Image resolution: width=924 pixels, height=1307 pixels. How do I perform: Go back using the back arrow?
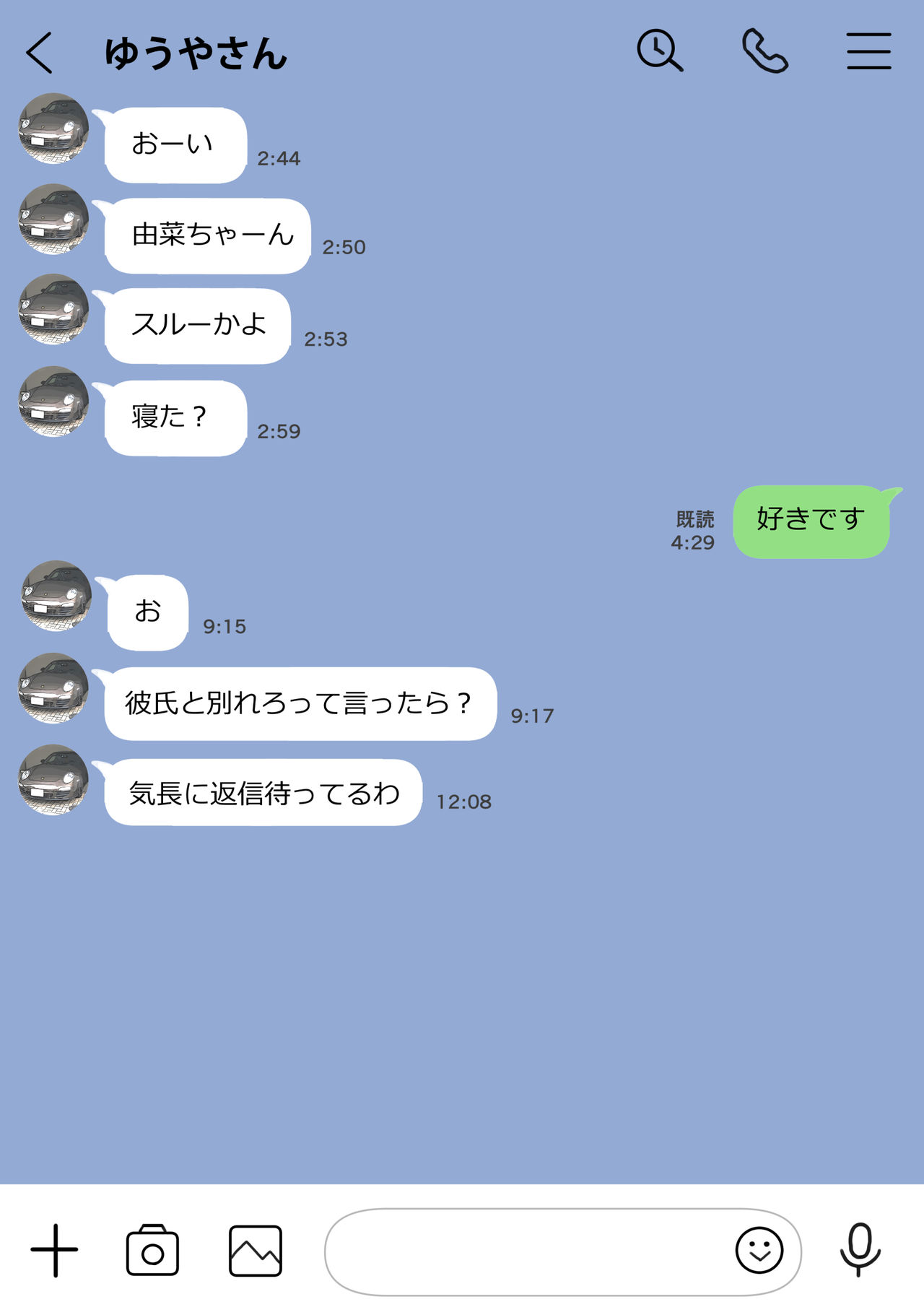pyautogui.click(x=41, y=51)
